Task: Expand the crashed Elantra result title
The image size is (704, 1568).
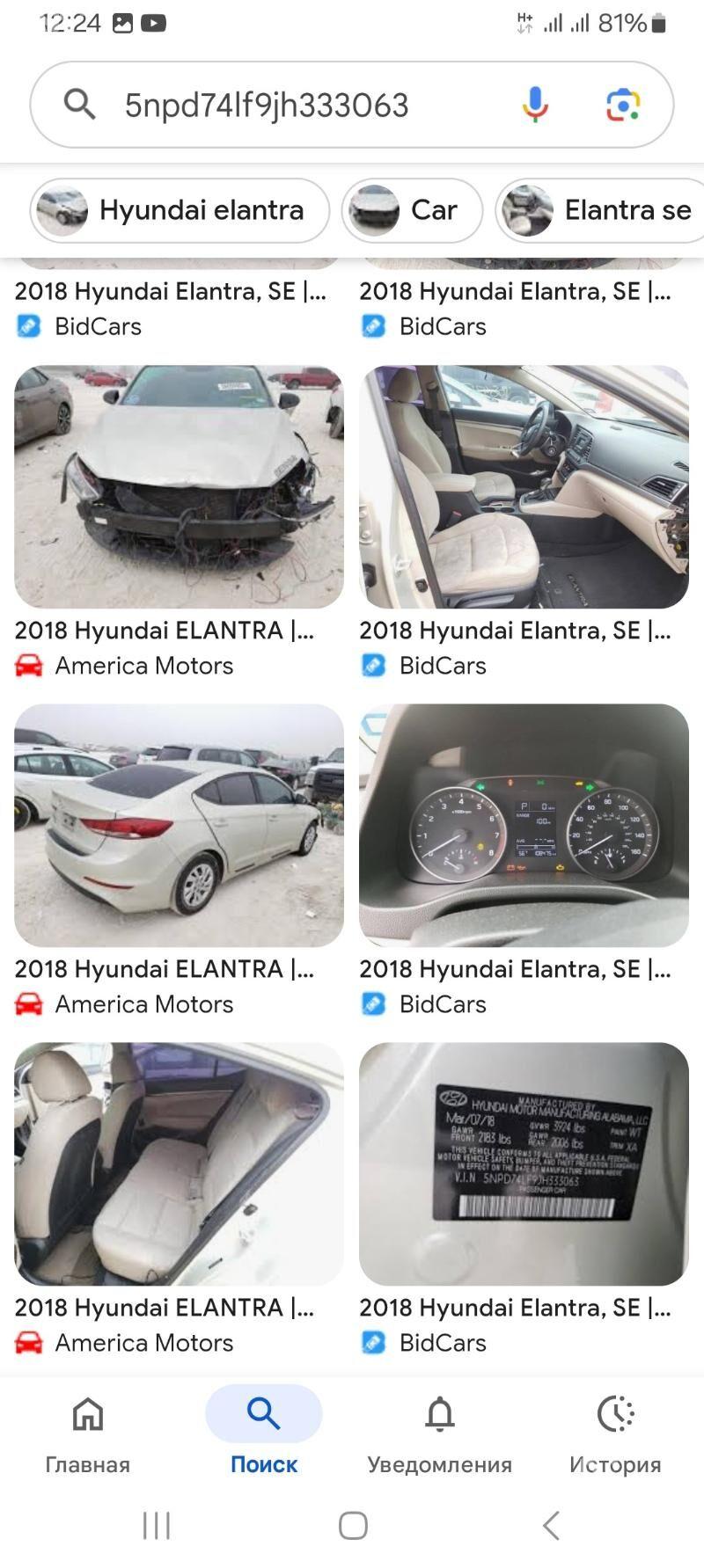Action: click(163, 630)
